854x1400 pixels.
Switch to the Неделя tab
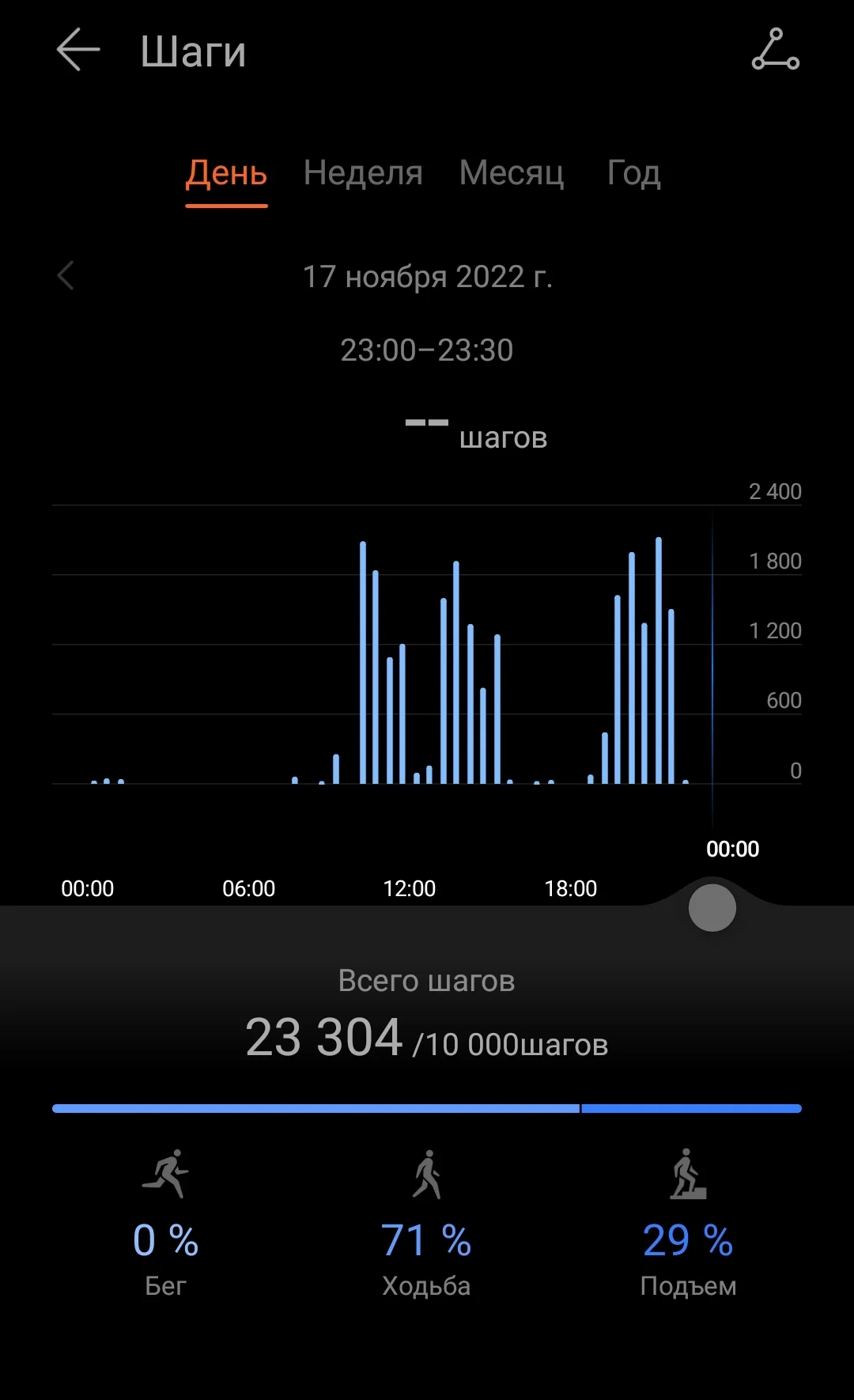point(363,173)
